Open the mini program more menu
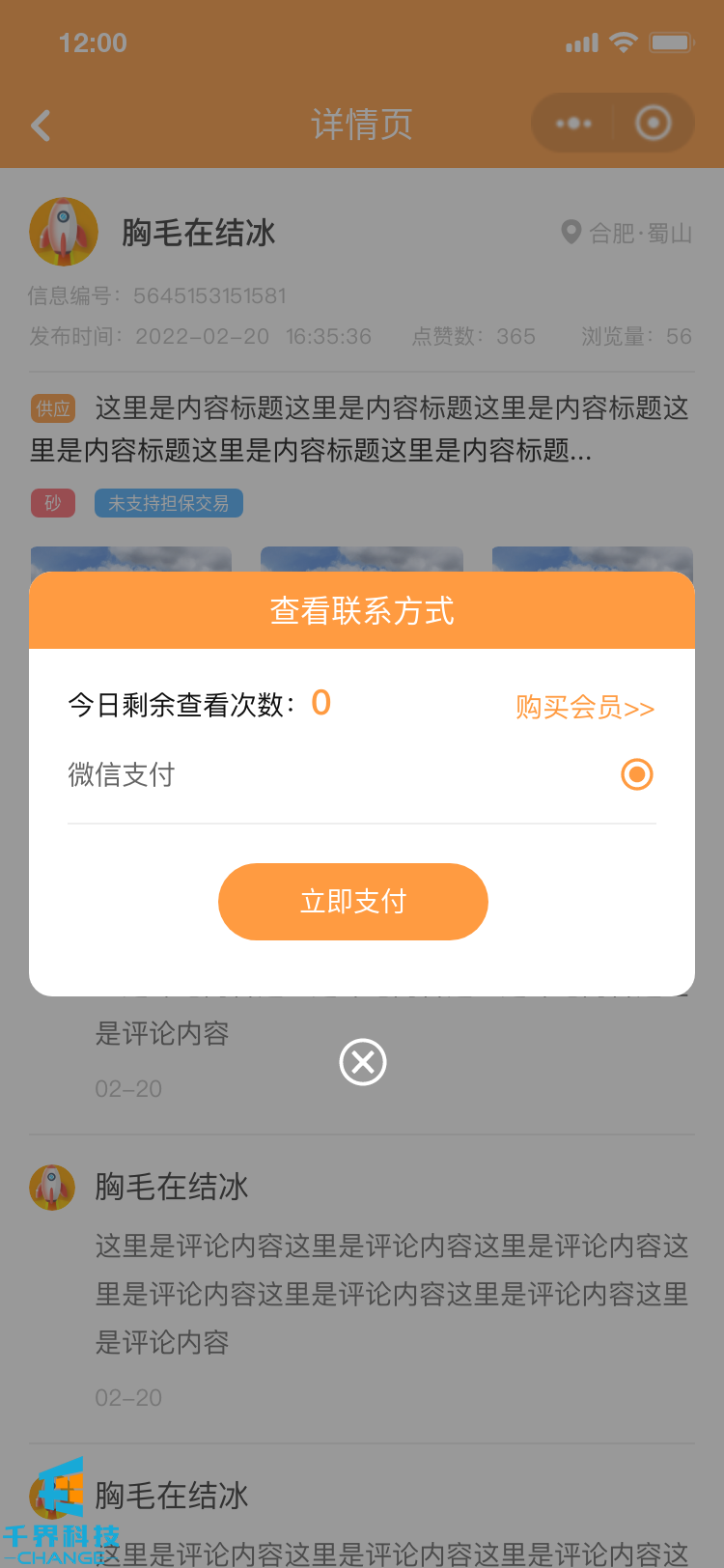This screenshot has width=724, height=1568. coord(573,124)
